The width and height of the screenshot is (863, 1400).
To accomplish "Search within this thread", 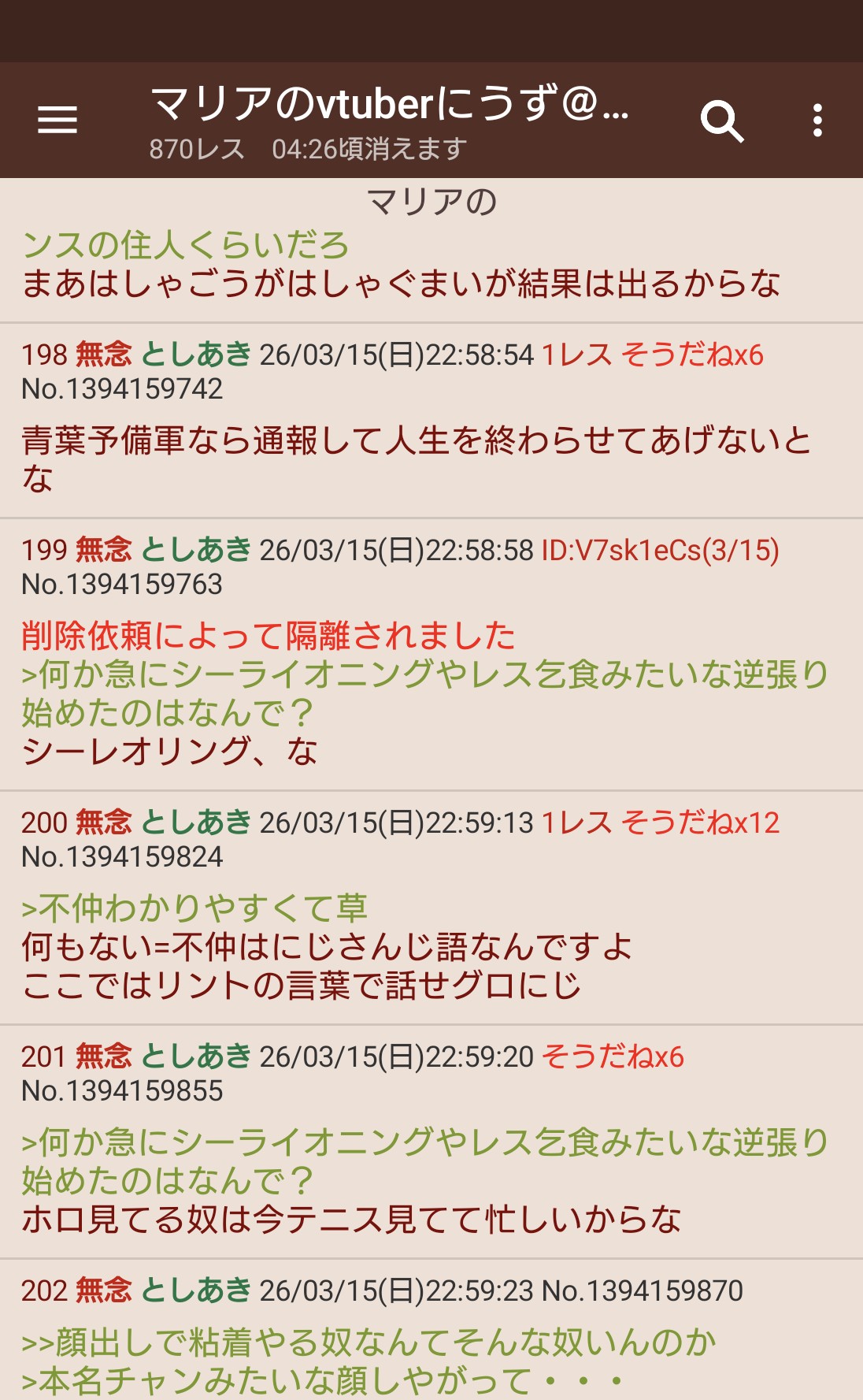I will pyautogui.click(x=721, y=121).
